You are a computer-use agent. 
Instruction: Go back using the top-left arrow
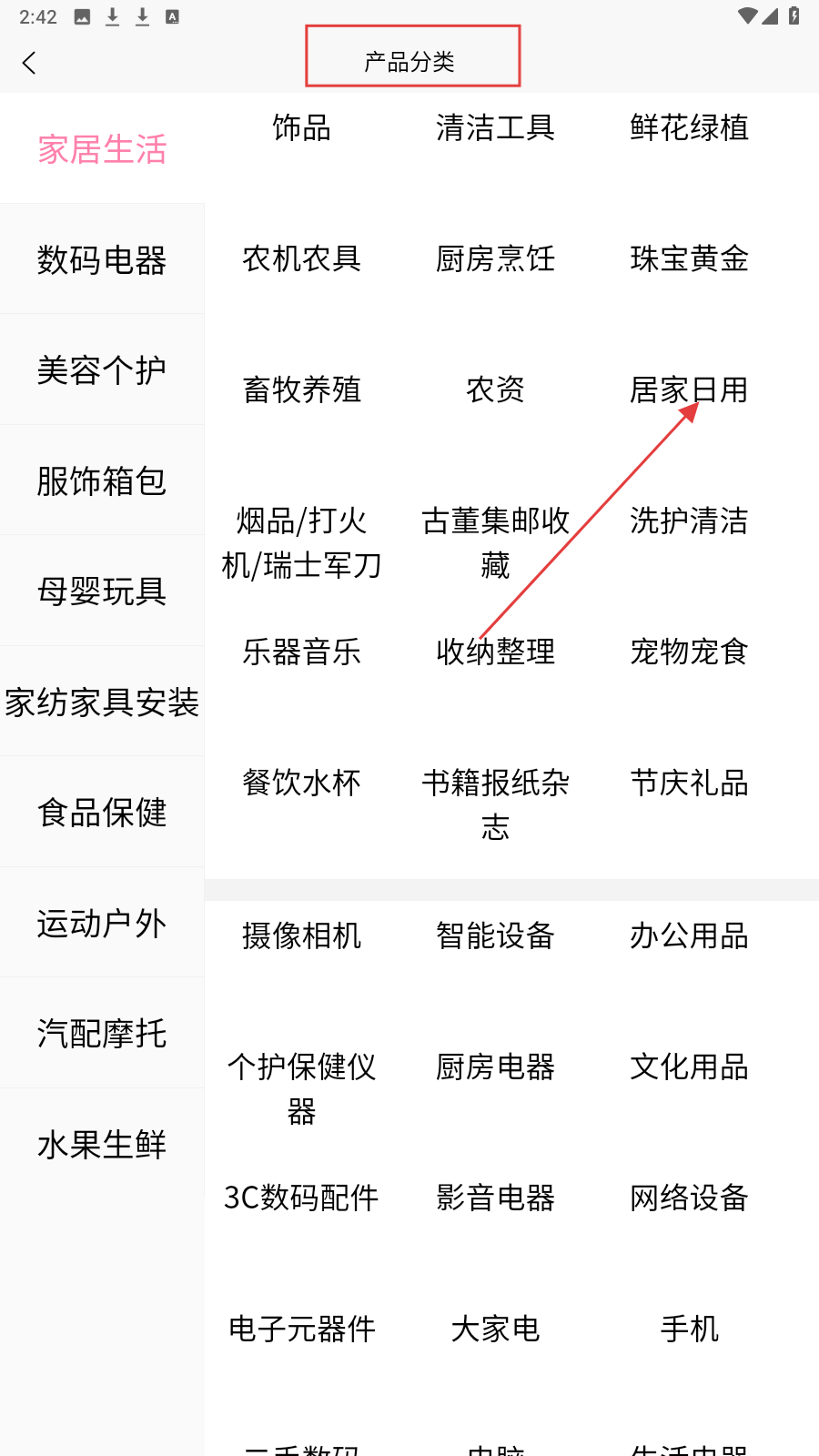pos(29,63)
